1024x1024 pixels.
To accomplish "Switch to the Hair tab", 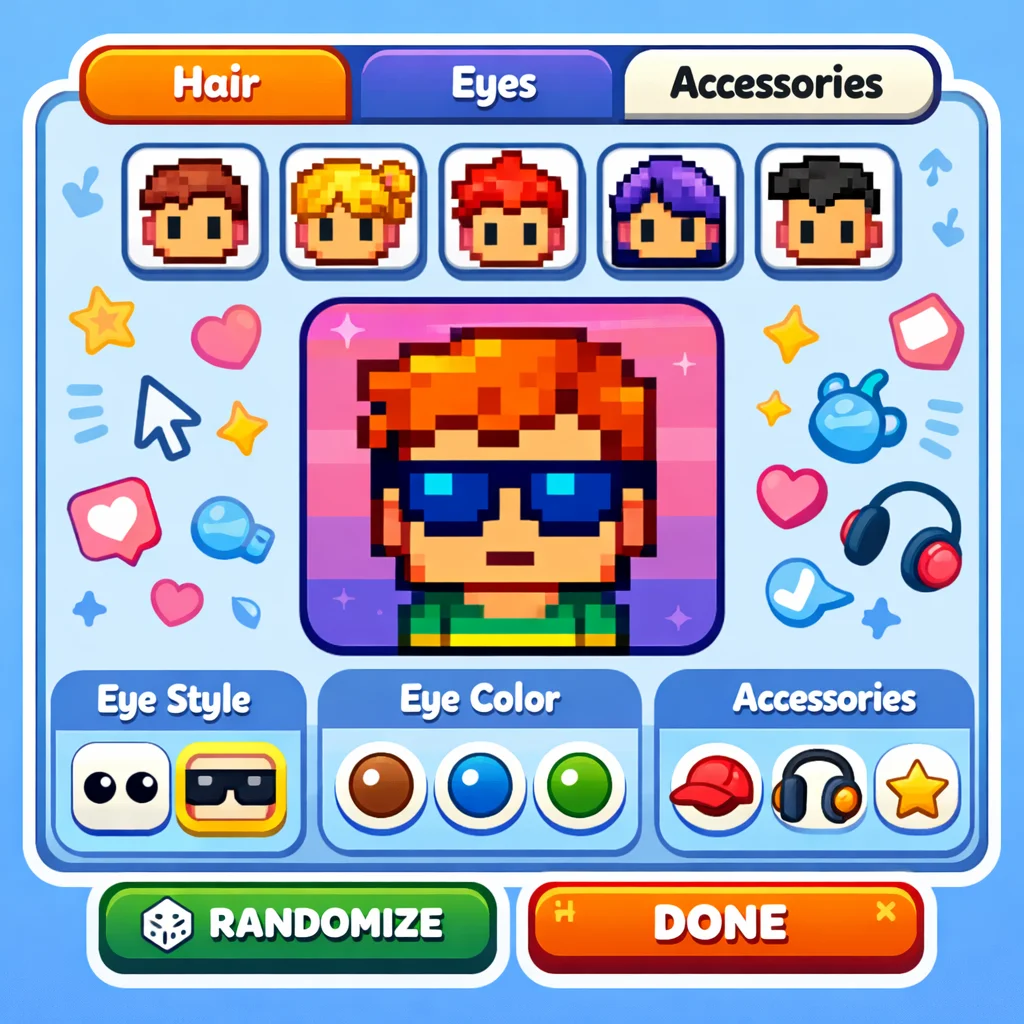I will click(x=214, y=84).
